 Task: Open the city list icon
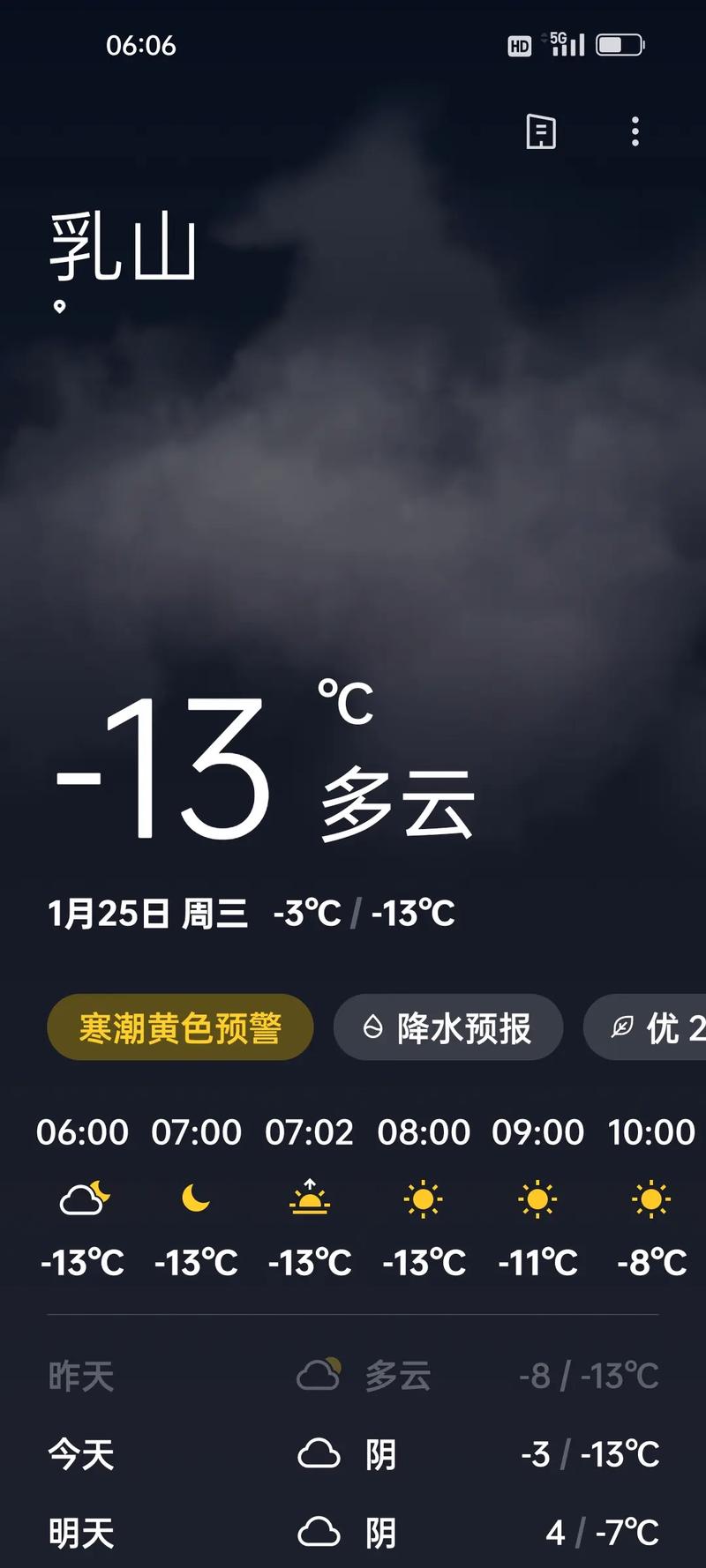(540, 132)
